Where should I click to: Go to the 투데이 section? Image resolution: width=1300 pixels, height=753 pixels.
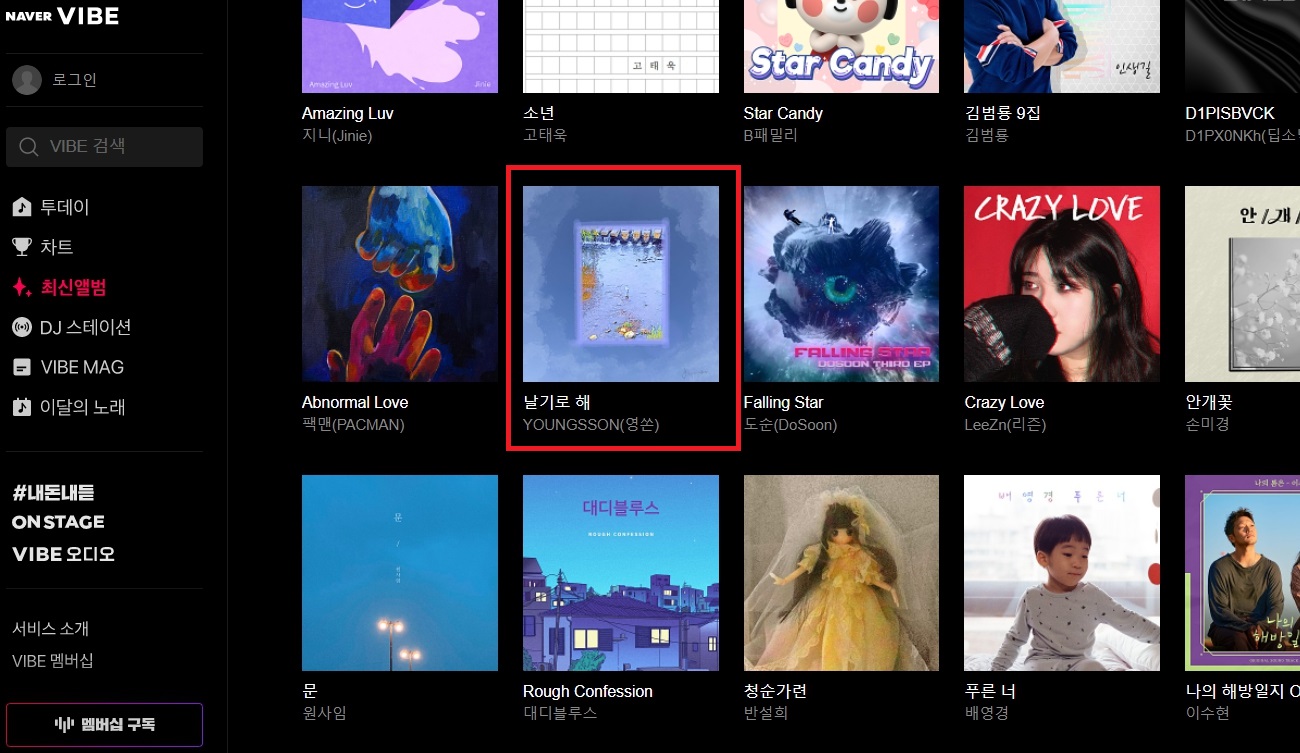point(64,207)
